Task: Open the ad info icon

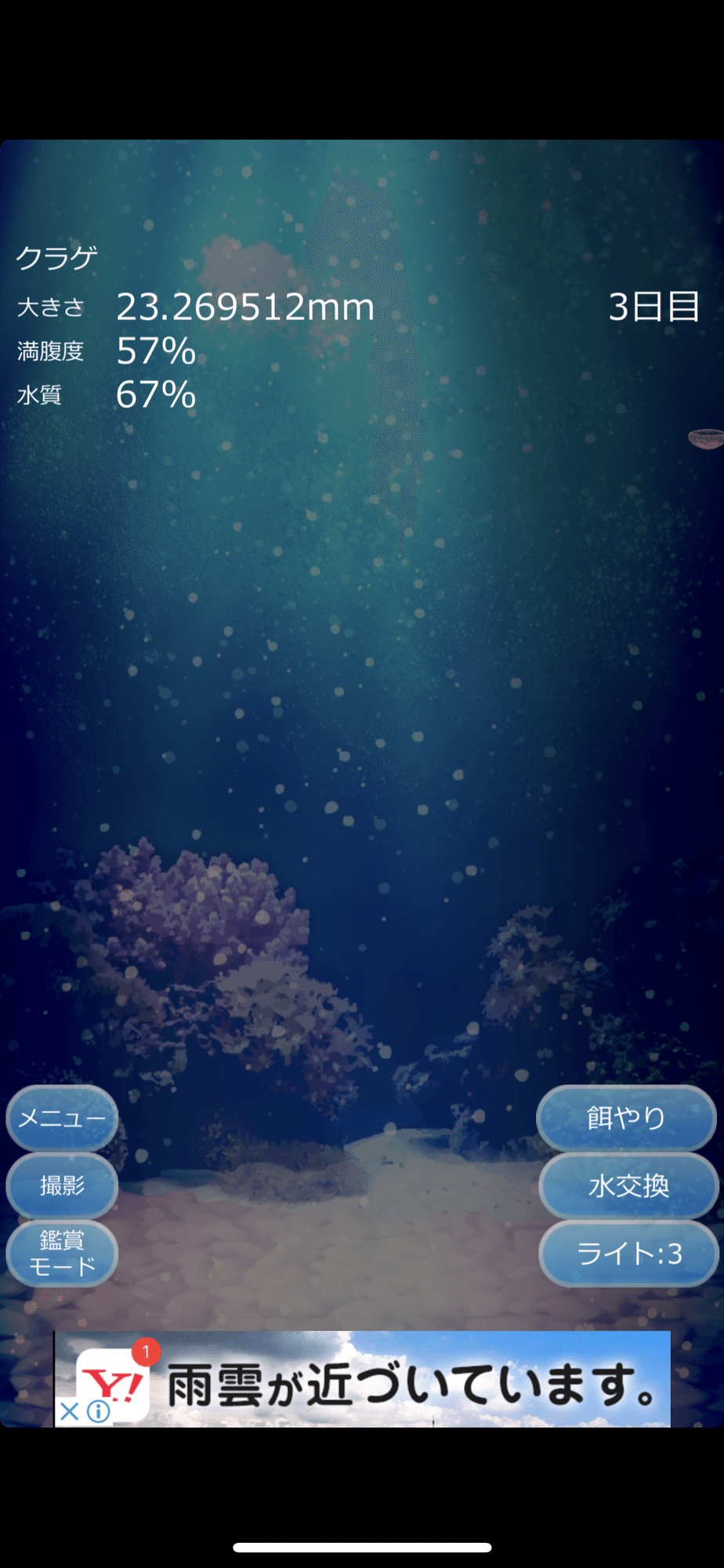Action: click(99, 1412)
